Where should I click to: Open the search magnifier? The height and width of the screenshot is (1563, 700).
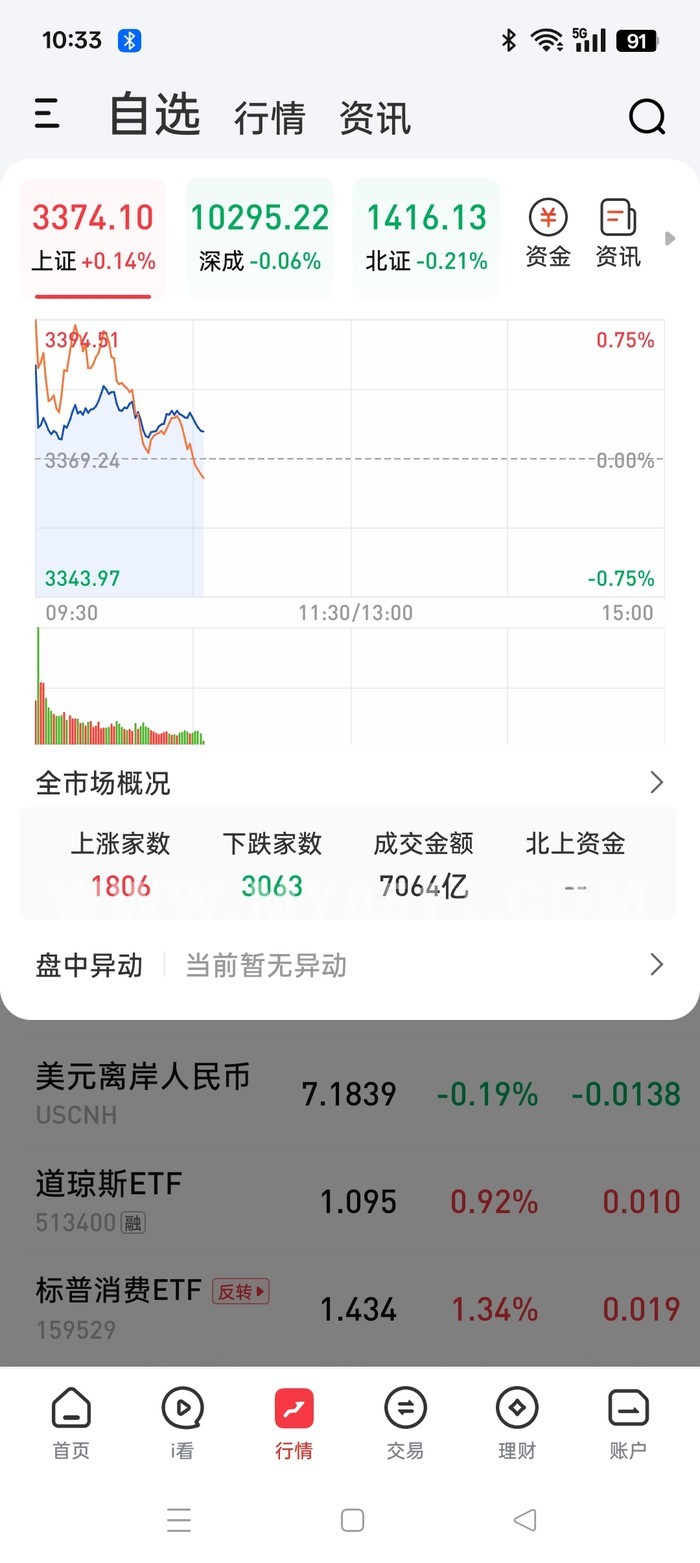click(x=647, y=117)
